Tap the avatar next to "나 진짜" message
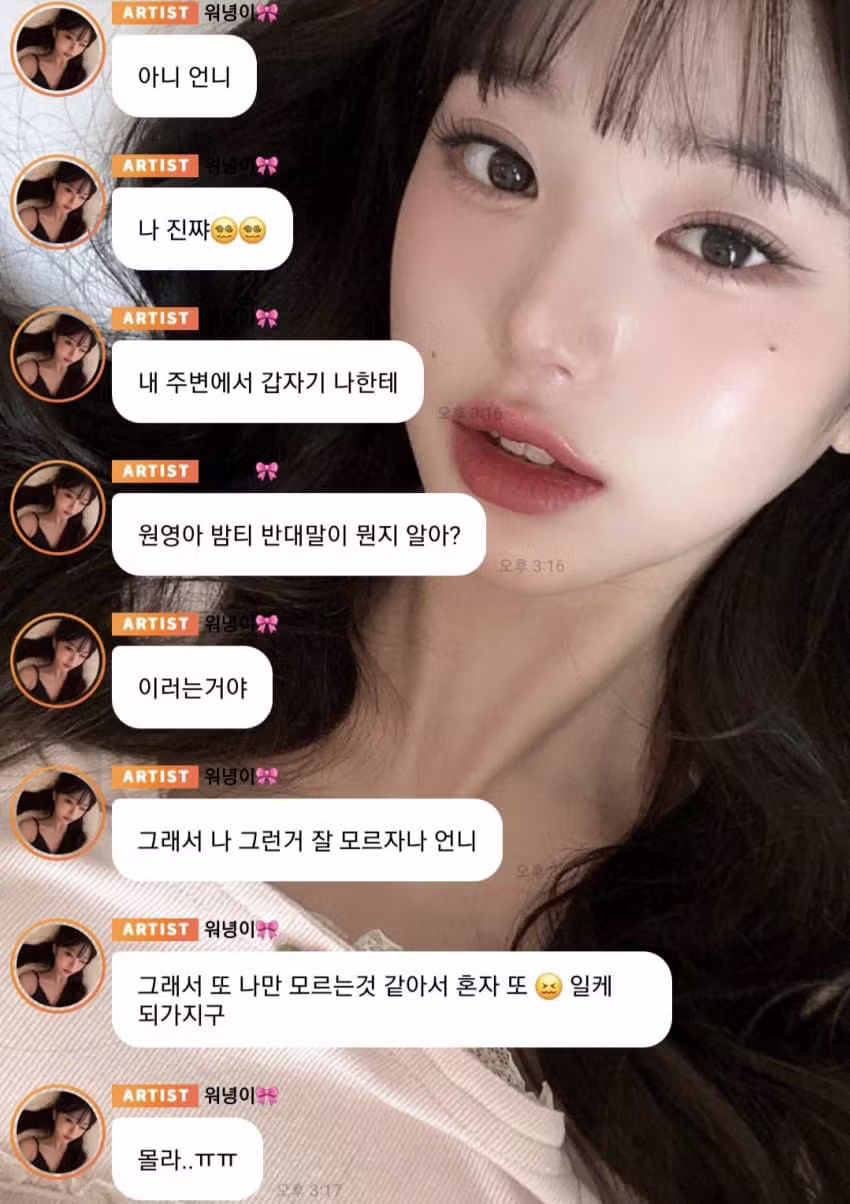 click(x=58, y=202)
